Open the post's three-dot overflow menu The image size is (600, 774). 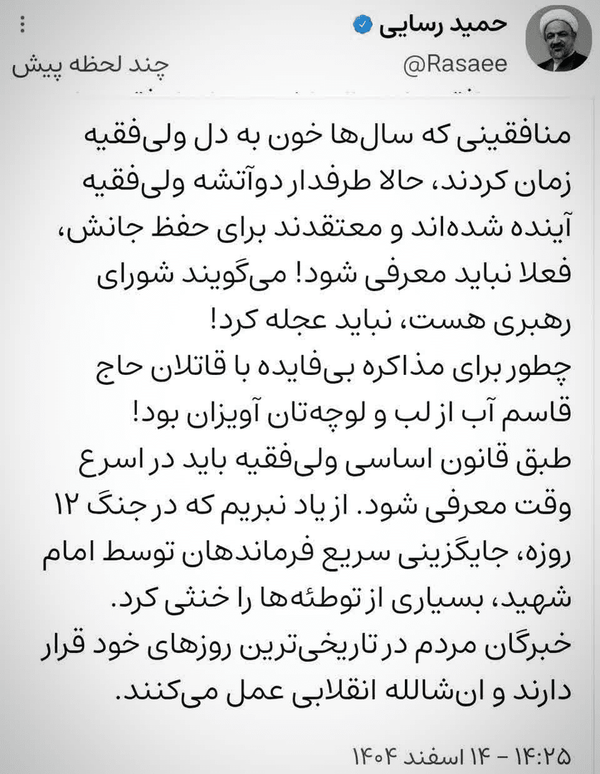coord(22,24)
